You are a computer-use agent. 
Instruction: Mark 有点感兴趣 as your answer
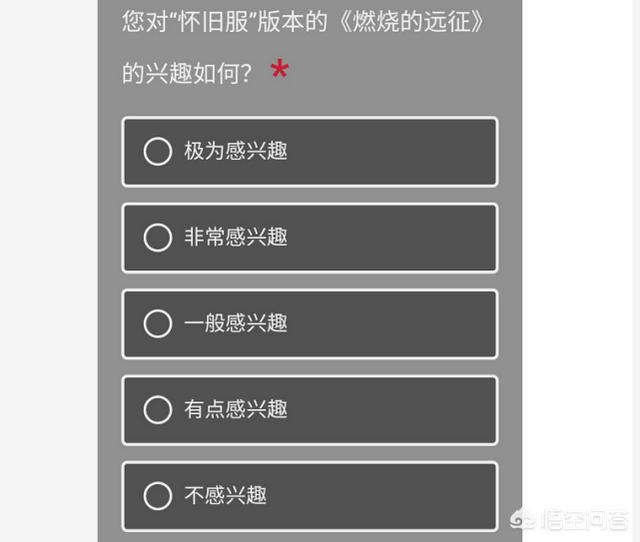click(x=158, y=409)
